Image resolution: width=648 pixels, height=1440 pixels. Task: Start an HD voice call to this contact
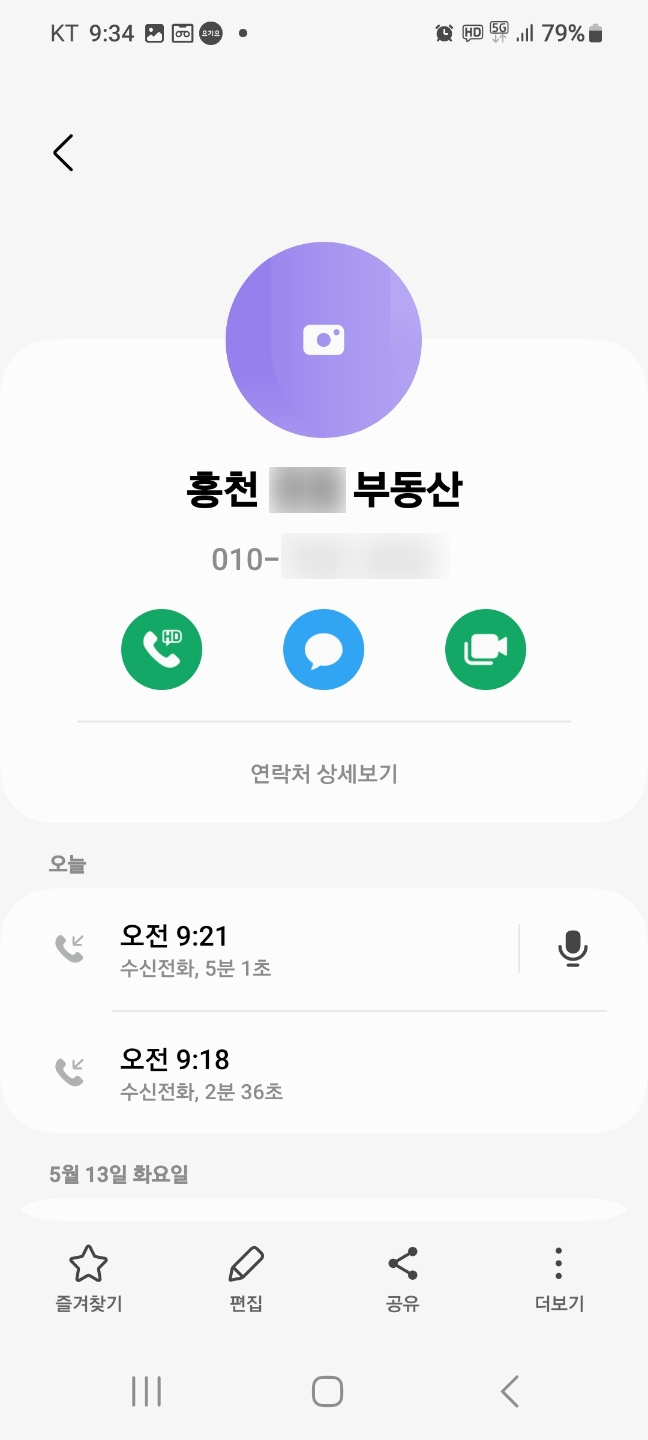pyautogui.click(x=162, y=650)
